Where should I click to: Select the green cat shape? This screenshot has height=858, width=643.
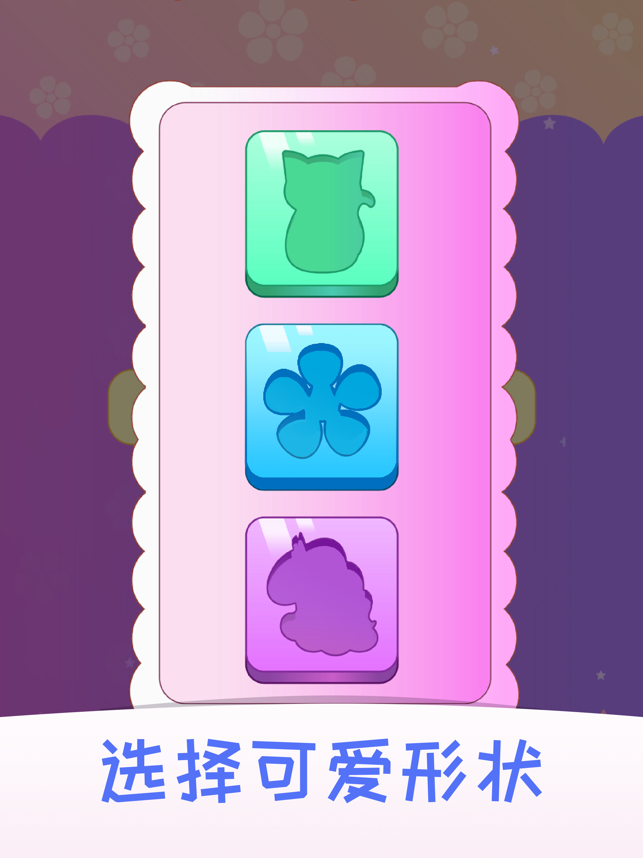321,212
